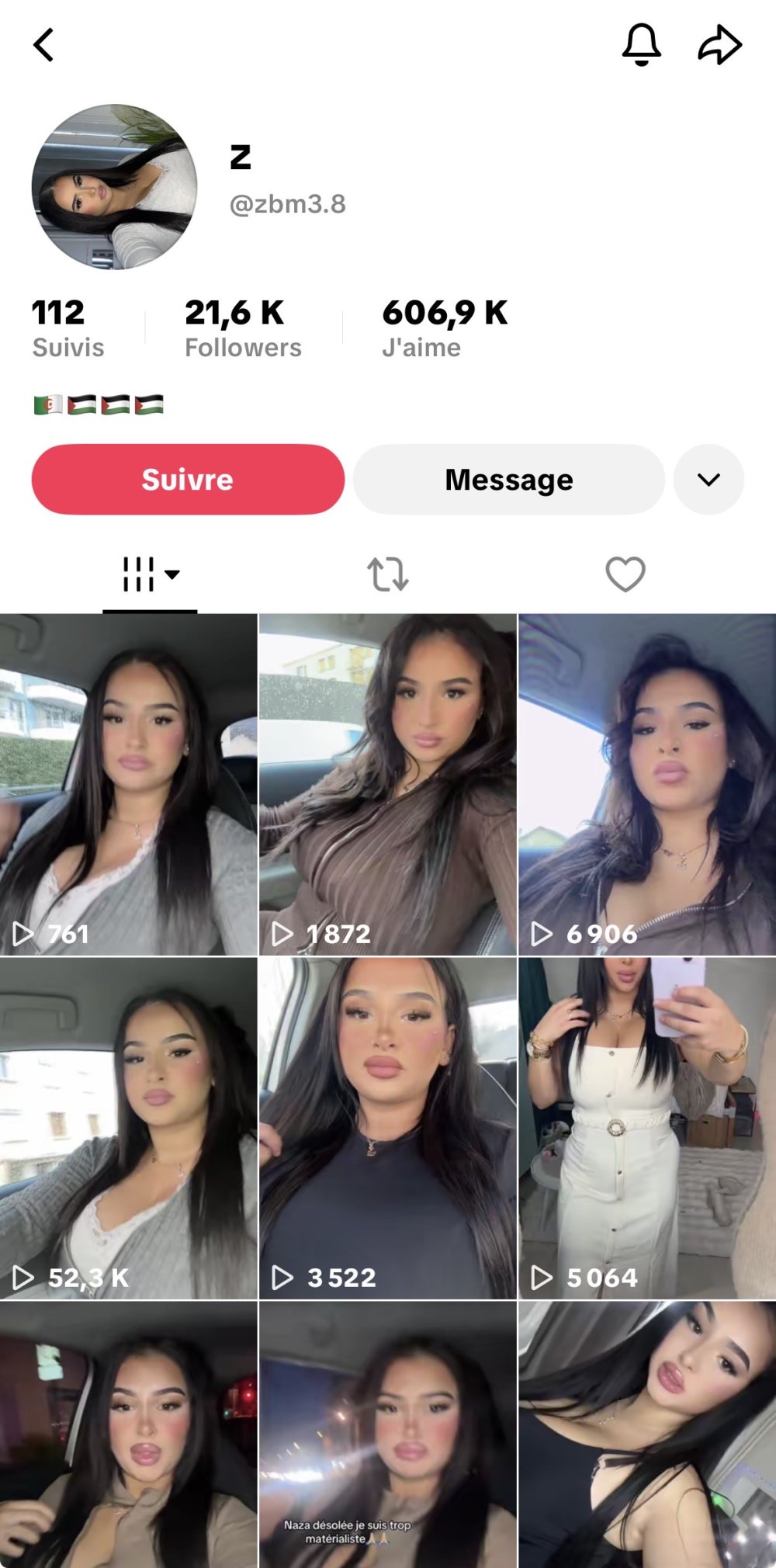Image resolution: width=776 pixels, height=1568 pixels.
Task: Switch to the reposts tab
Action: [x=387, y=575]
